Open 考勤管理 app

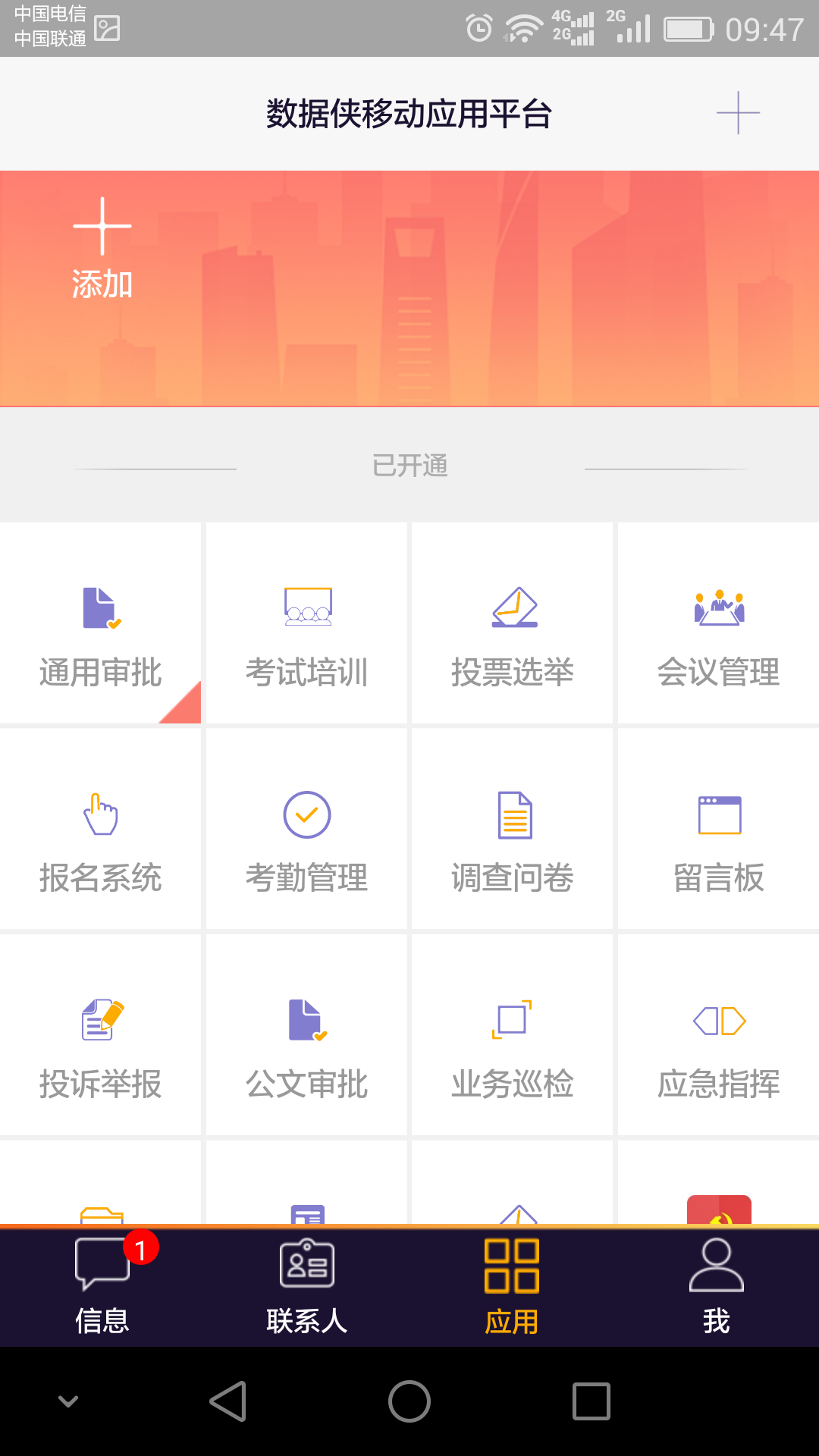click(306, 829)
